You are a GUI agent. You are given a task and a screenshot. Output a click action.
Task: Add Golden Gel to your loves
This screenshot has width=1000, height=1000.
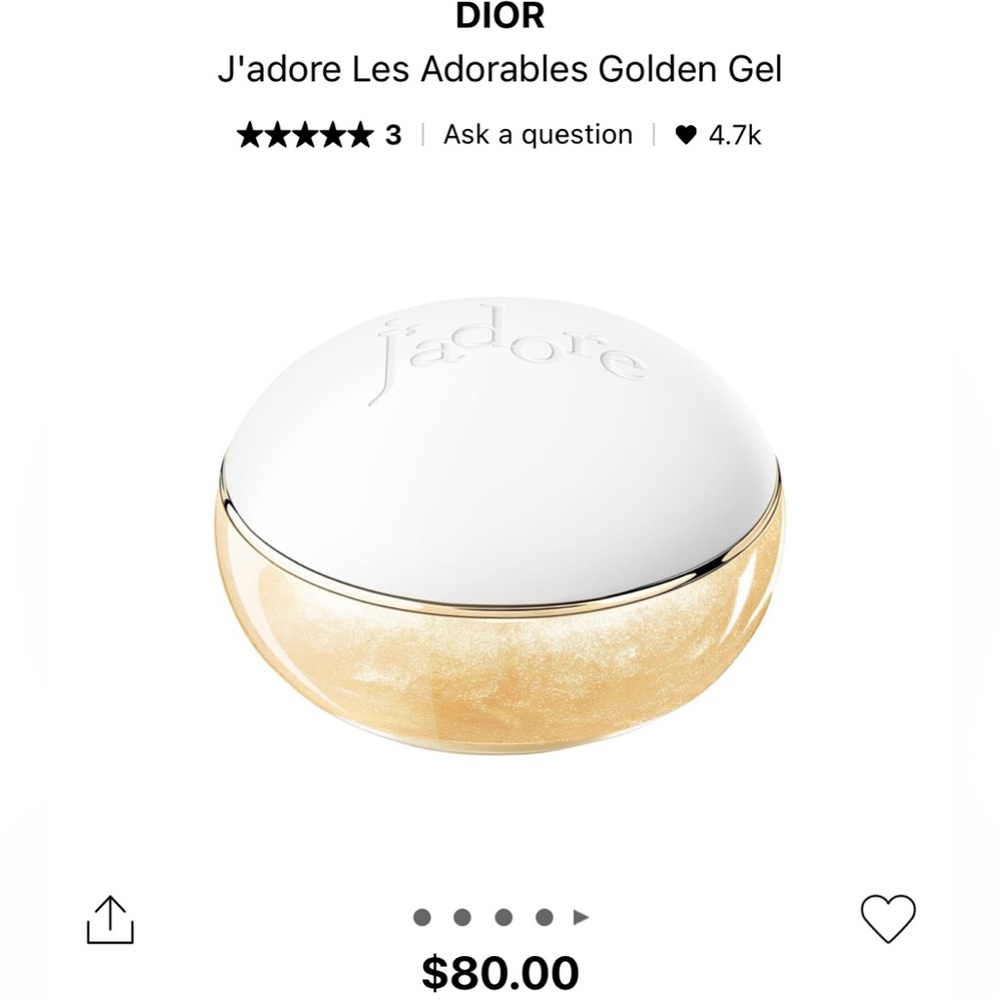[887, 919]
